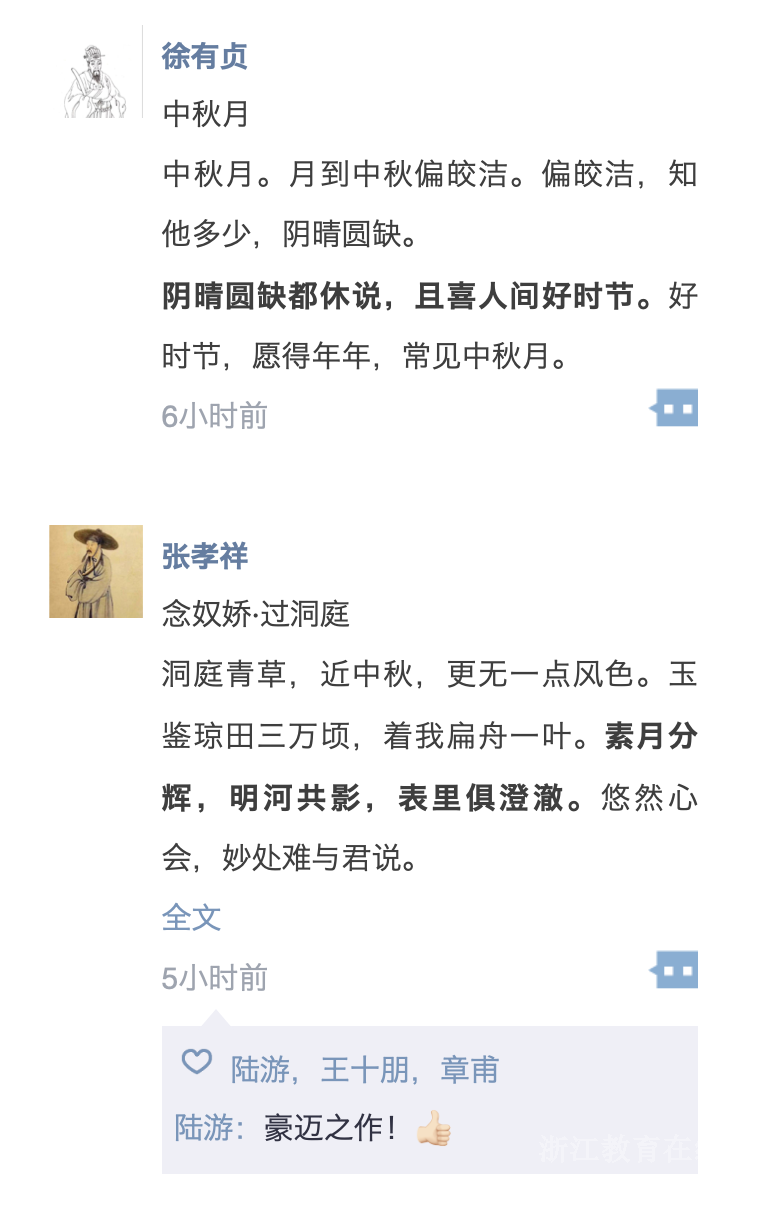774x1210 pixels.
Task: Open 张孝祥's profile via his name
Action: pyautogui.click(x=204, y=557)
